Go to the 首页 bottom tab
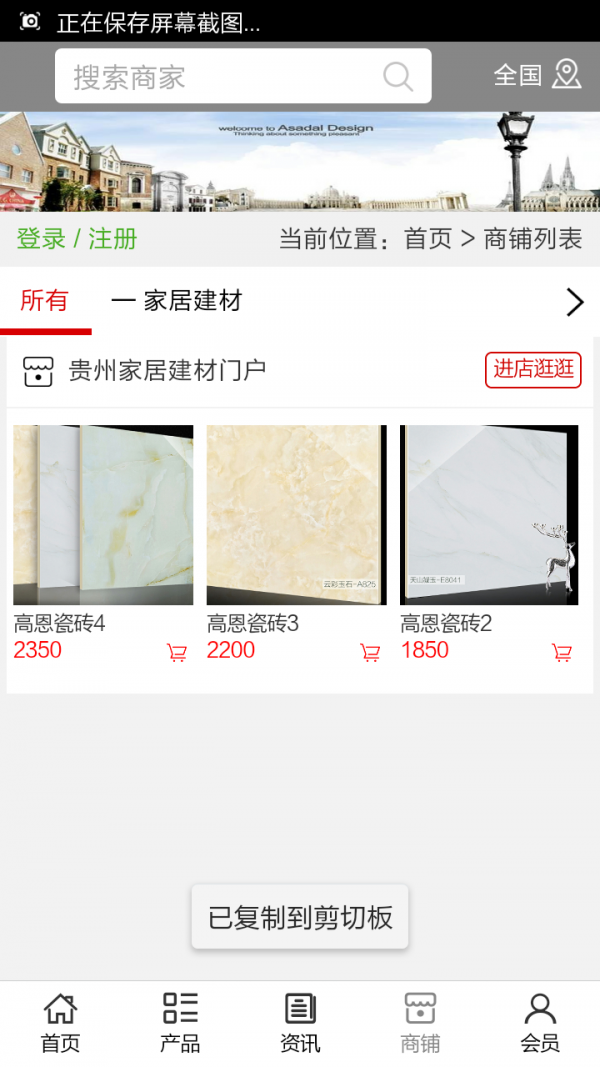 (60, 1023)
